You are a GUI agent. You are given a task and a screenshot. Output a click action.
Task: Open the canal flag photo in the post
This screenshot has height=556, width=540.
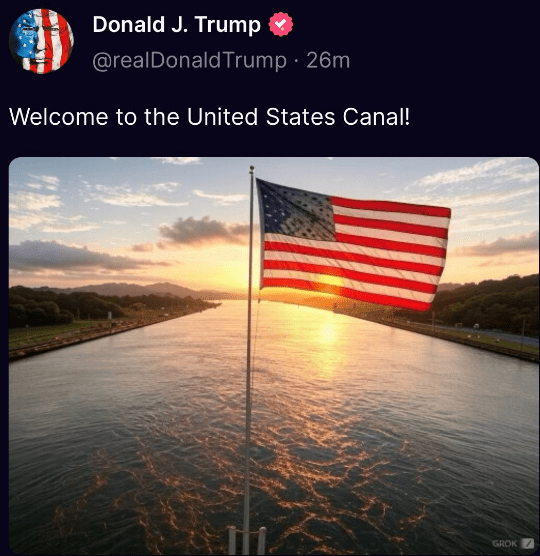(x=274, y=356)
